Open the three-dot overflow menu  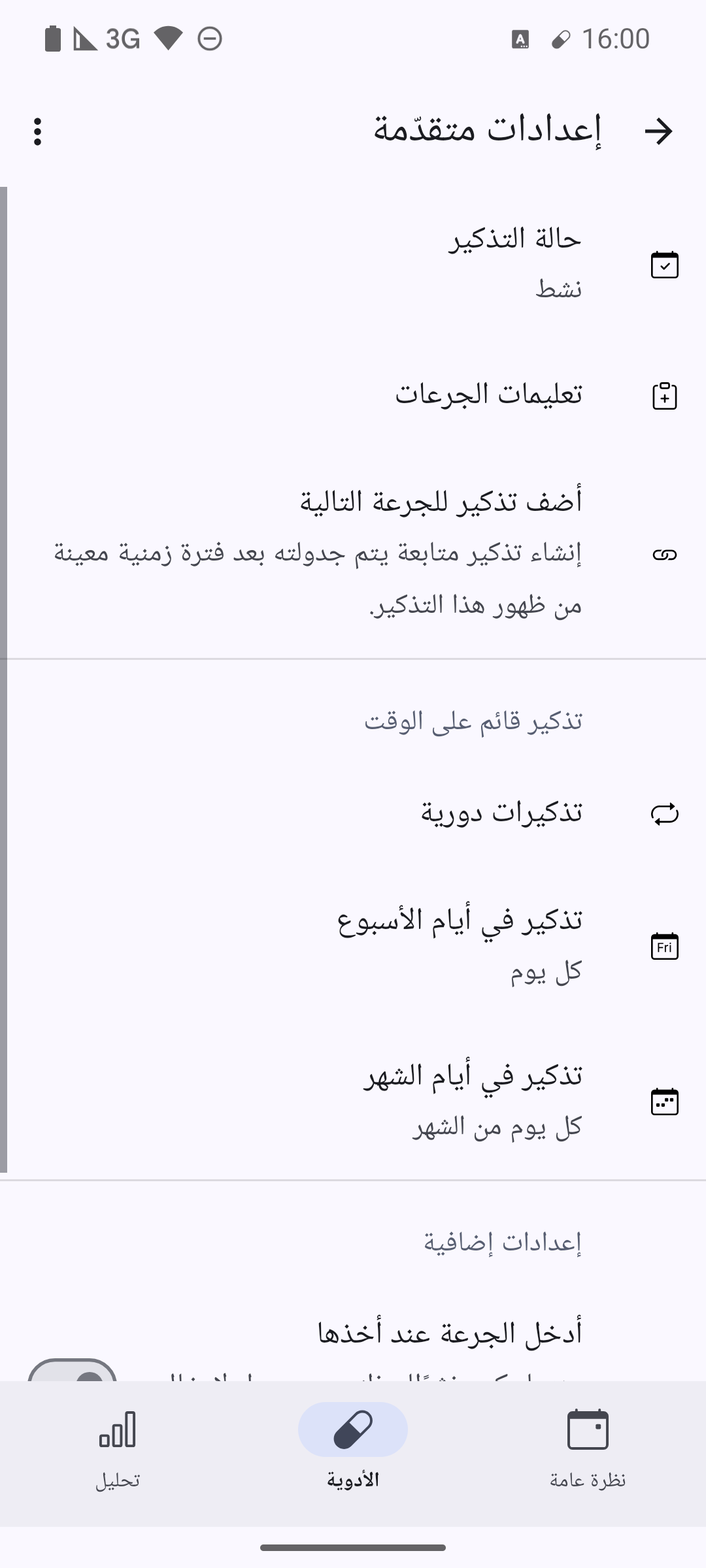[37, 131]
